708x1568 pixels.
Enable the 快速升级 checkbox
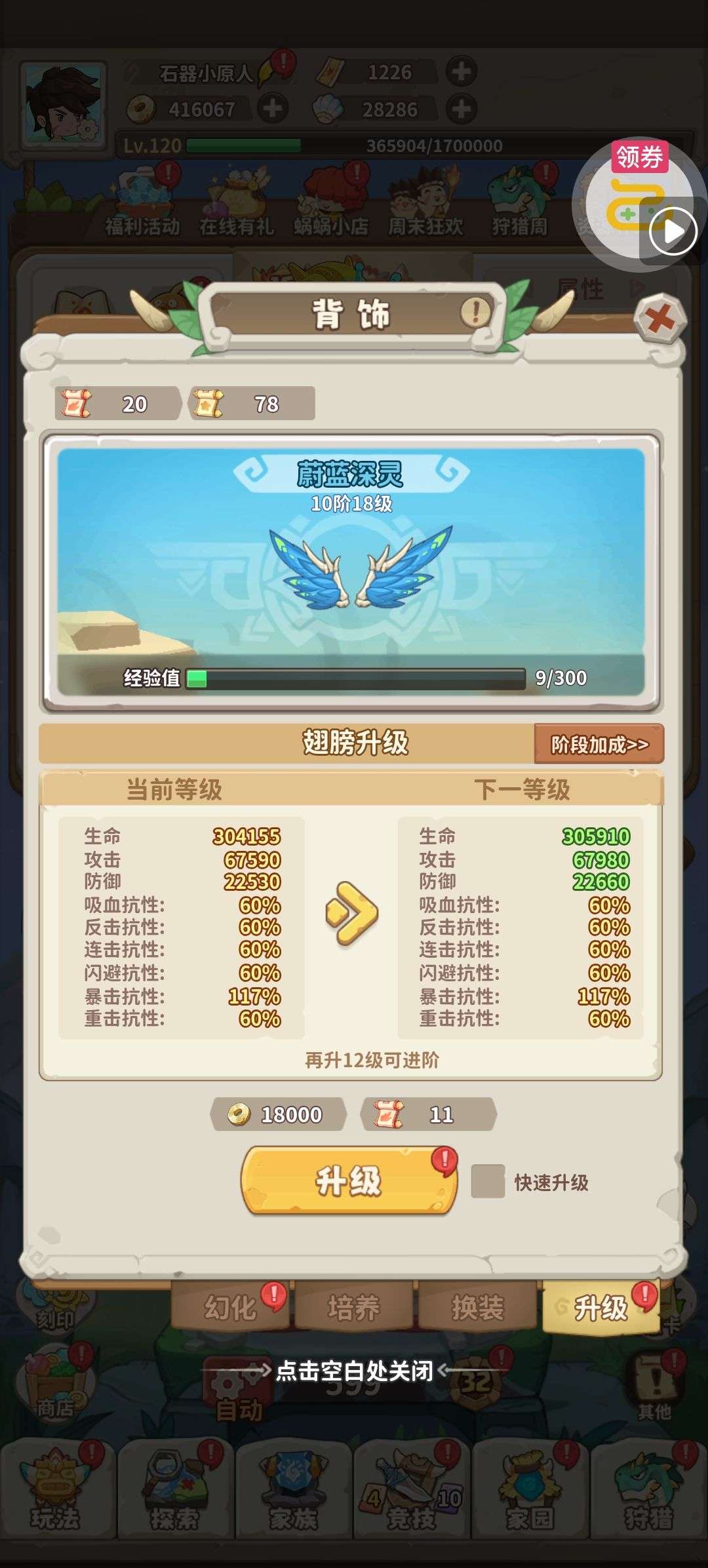[488, 1182]
